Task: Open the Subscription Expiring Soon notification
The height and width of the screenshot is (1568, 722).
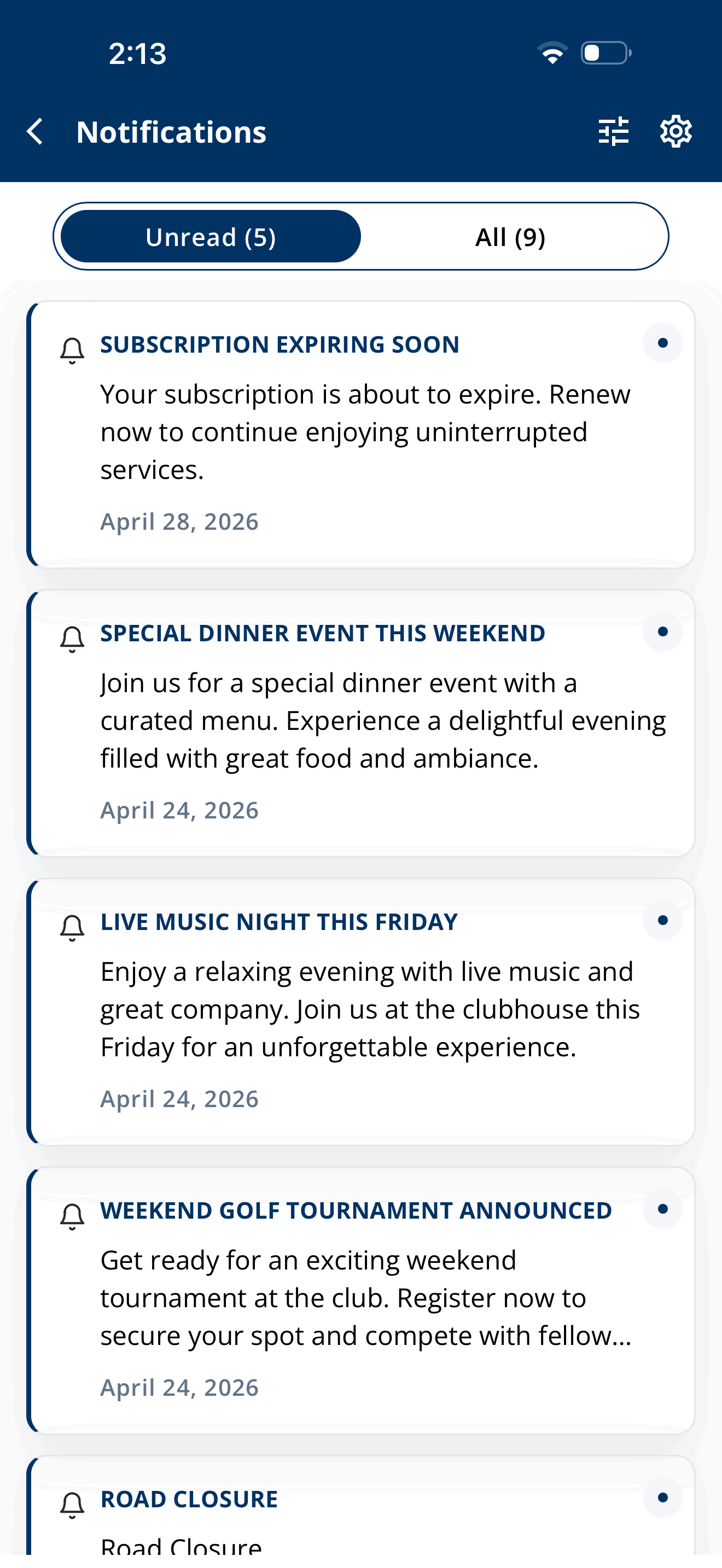Action: click(x=361, y=434)
